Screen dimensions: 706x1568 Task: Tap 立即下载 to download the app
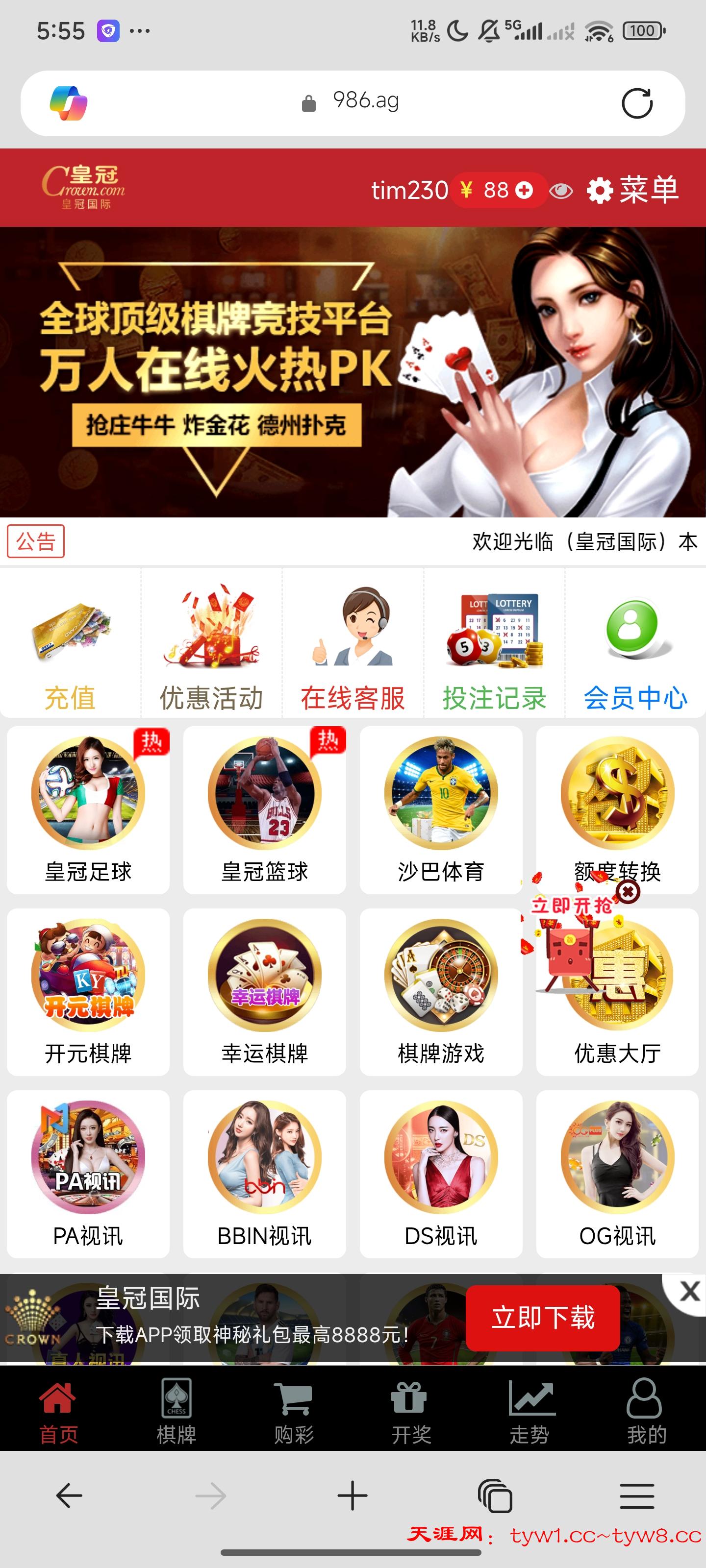[x=543, y=1318]
